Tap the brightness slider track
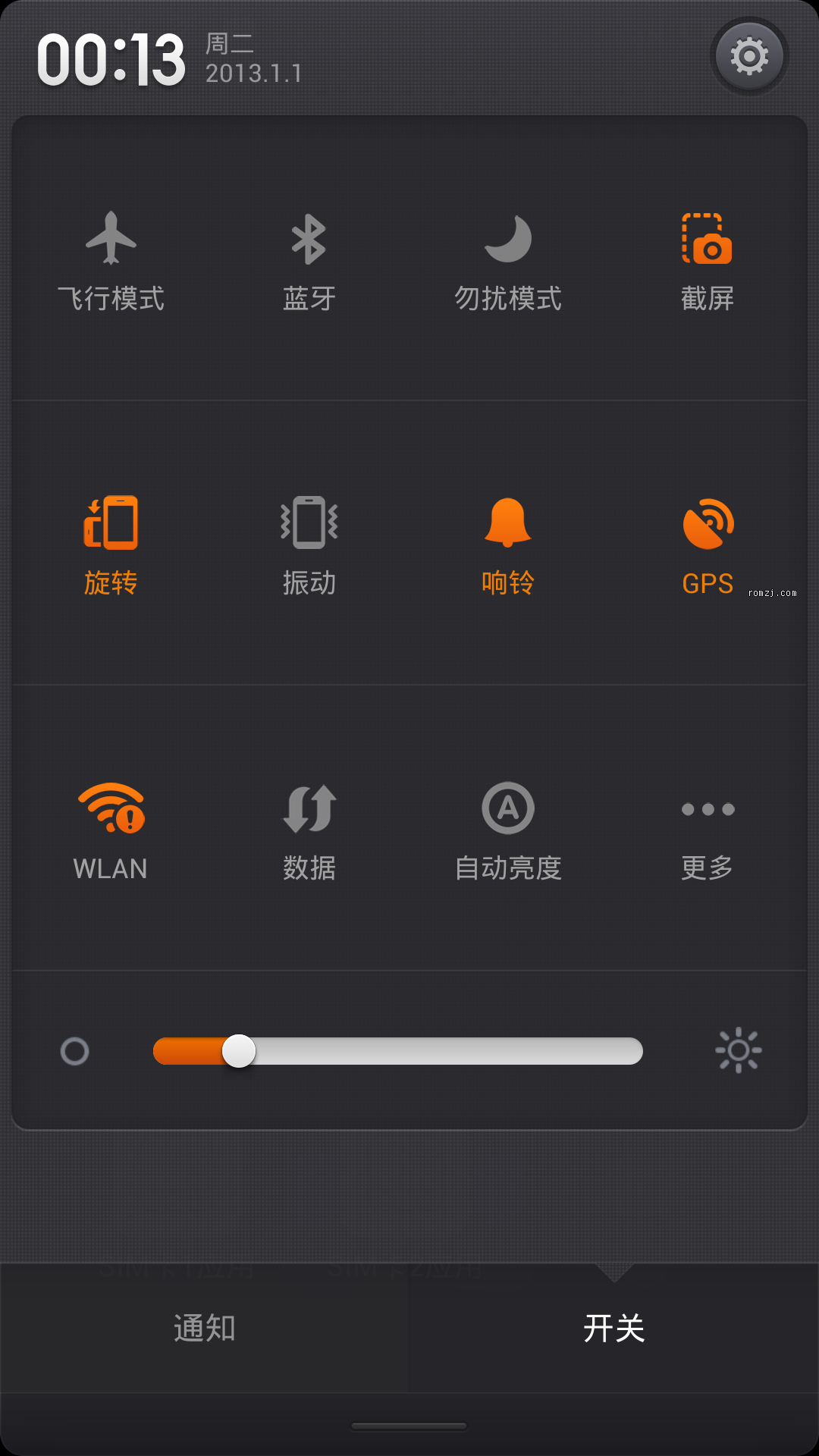The height and width of the screenshot is (1456, 819). [x=398, y=1051]
